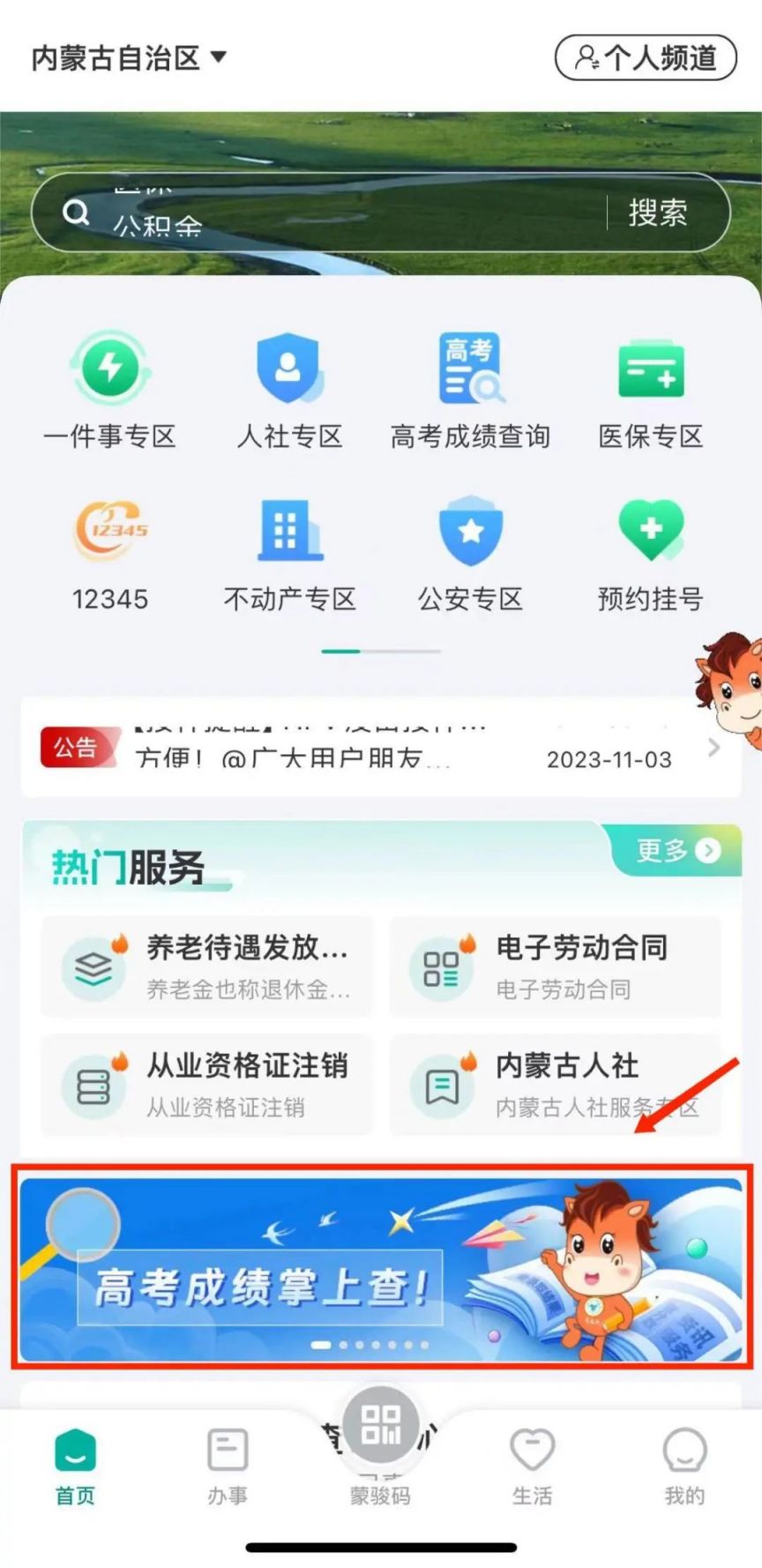The height and width of the screenshot is (1568, 762).
Task: Open 人社专区
Action: [x=289, y=390]
